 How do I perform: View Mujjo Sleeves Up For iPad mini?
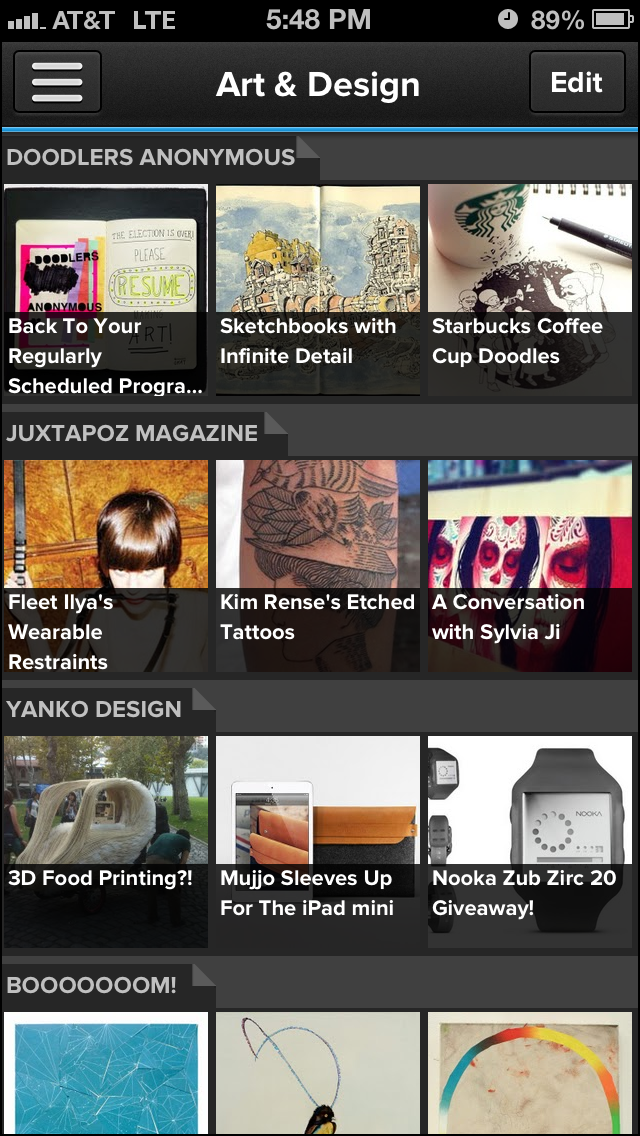(318, 842)
